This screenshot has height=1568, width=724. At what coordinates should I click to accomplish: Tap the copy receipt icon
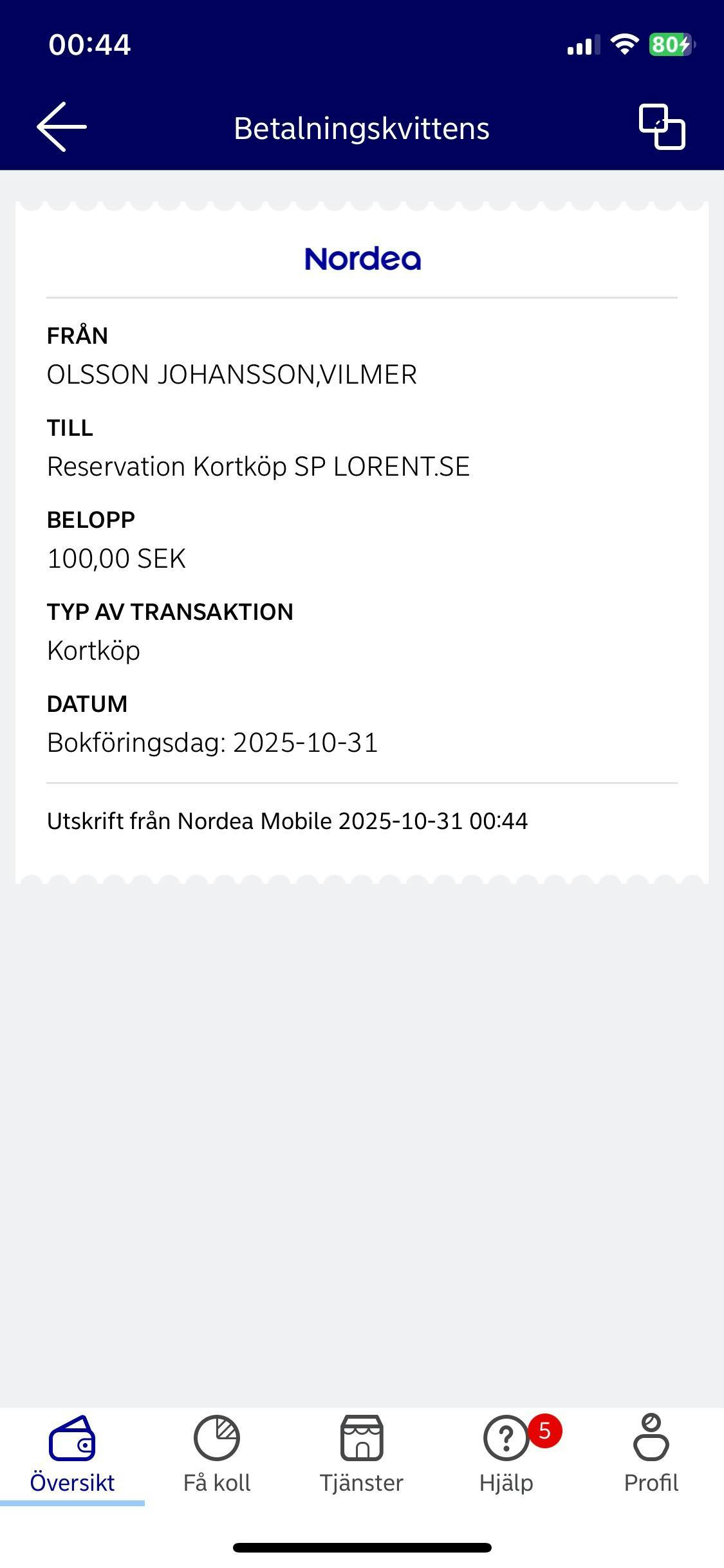coord(662,127)
